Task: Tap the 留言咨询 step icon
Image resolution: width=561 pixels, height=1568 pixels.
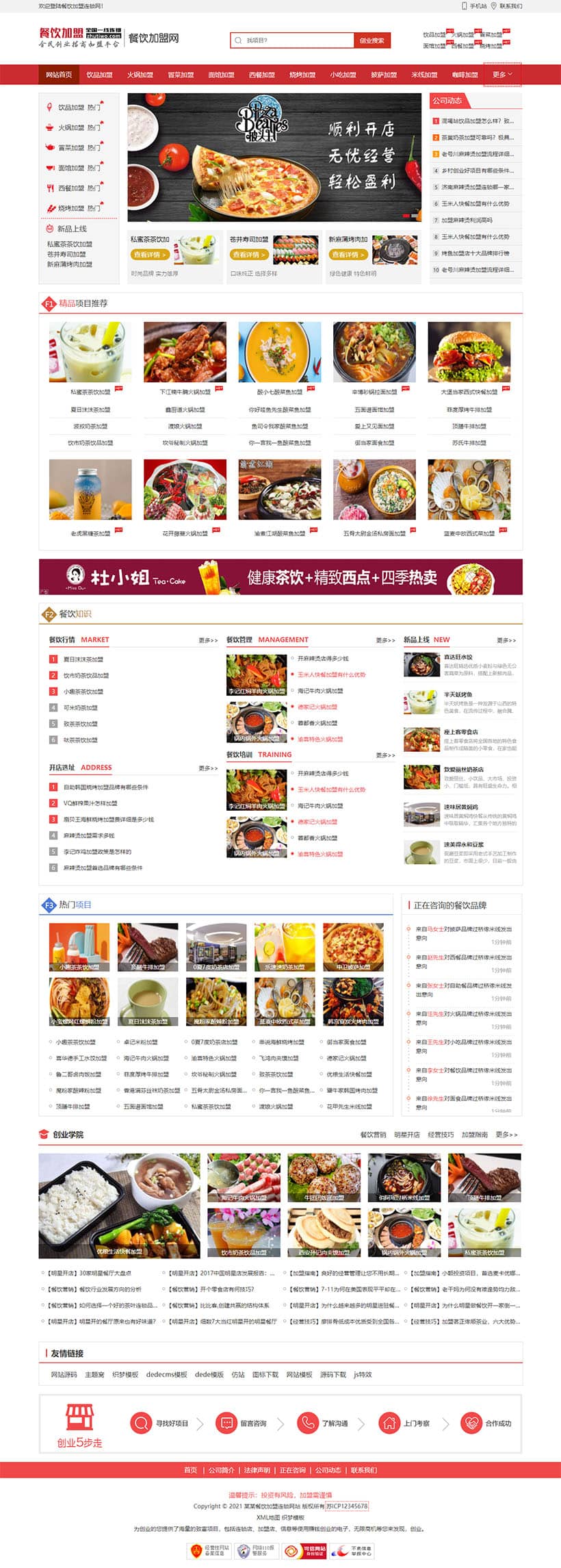Action: tap(226, 1423)
